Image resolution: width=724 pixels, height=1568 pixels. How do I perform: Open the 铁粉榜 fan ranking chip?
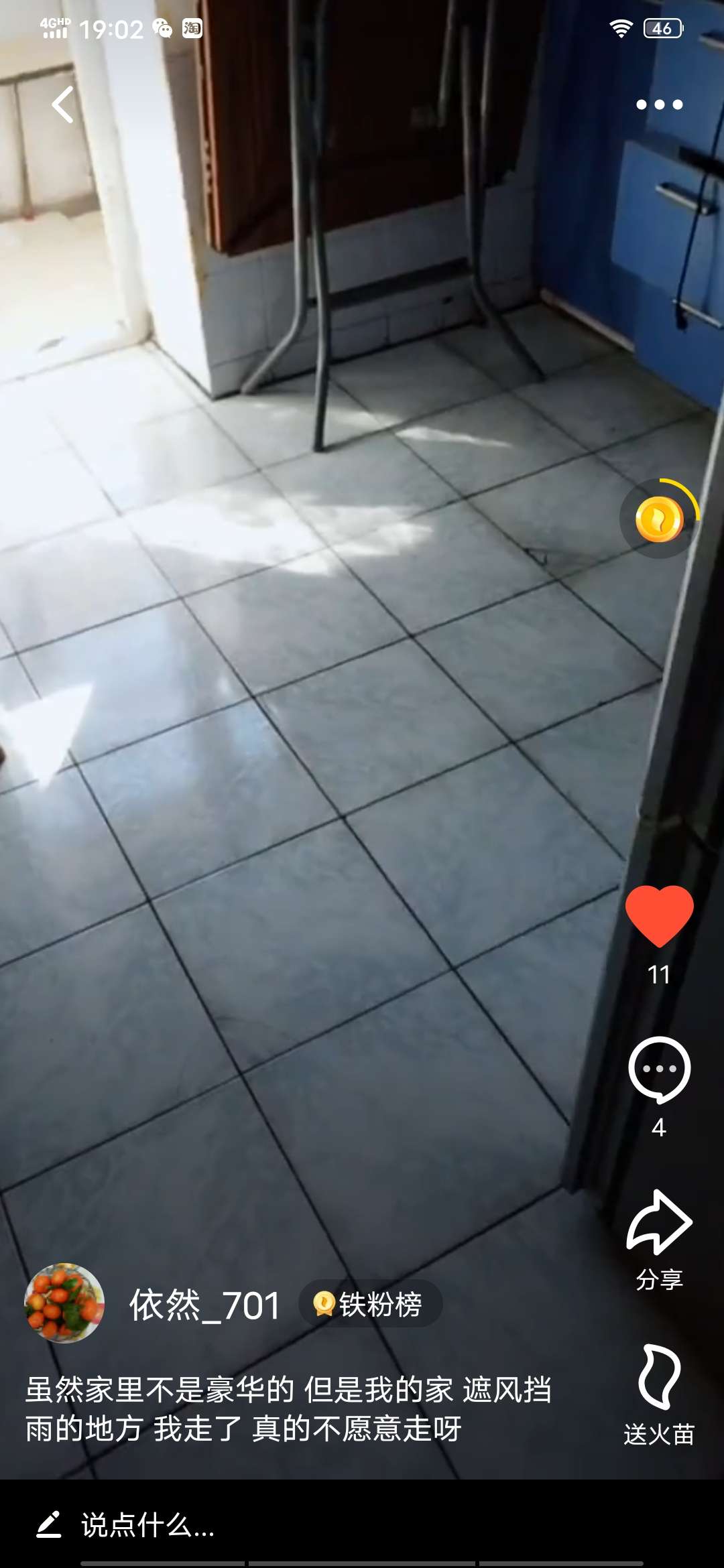coord(370,1304)
